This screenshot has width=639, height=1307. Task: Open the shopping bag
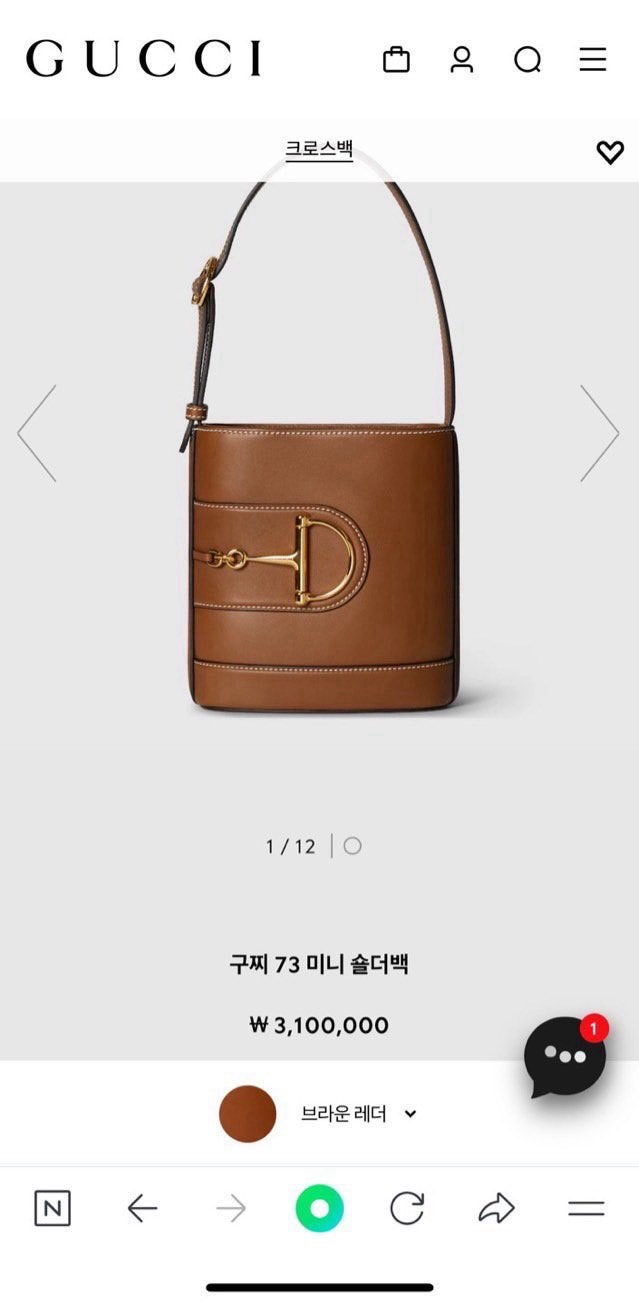(396, 60)
